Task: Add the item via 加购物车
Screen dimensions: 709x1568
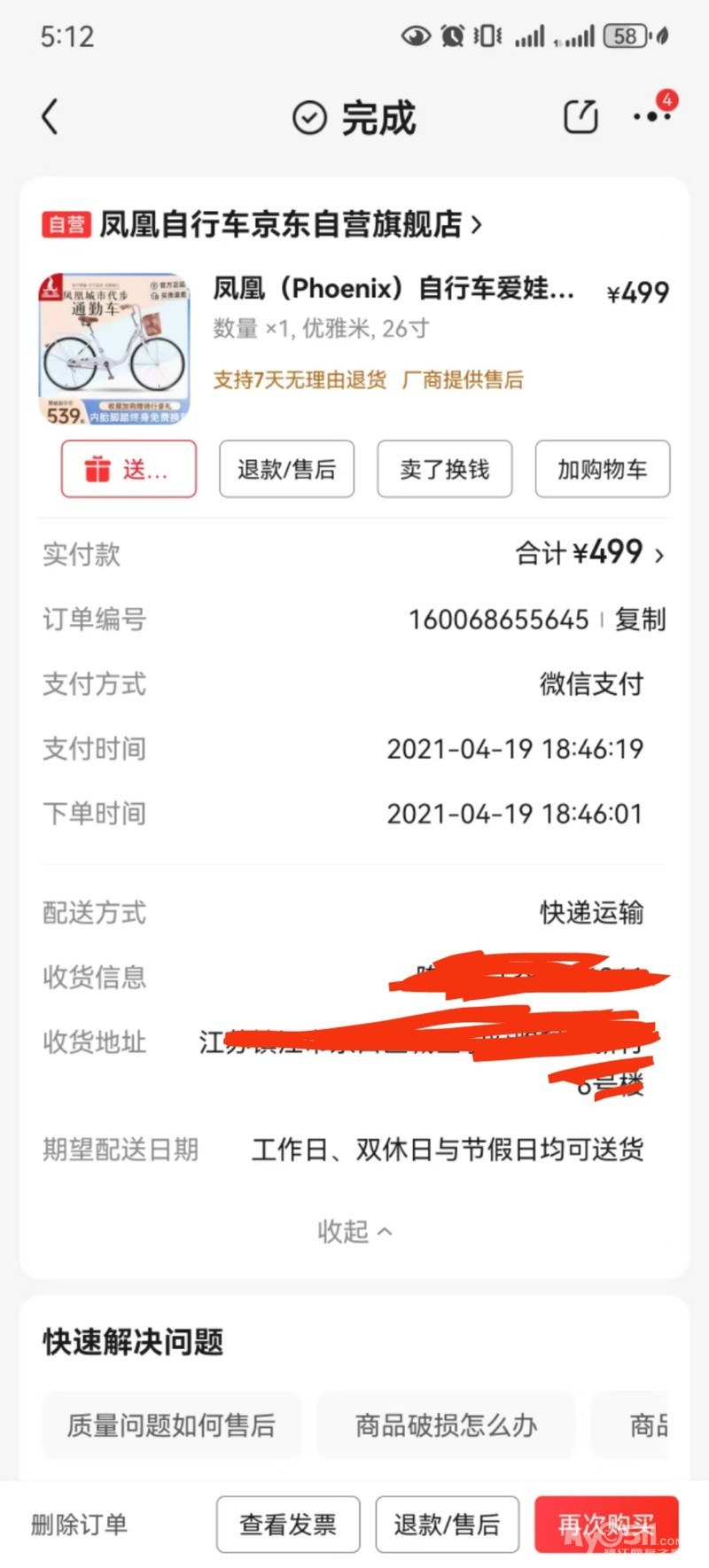Action: [603, 469]
